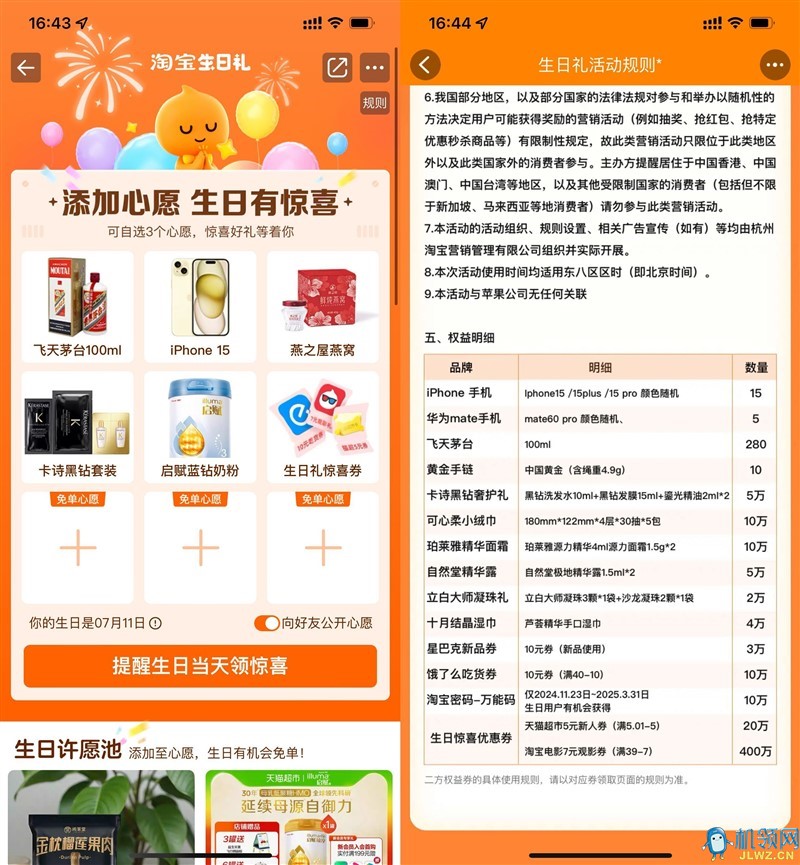The image size is (800, 865).
Task: Share the 淘宝生日礼 page
Action: click(x=337, y=67)
